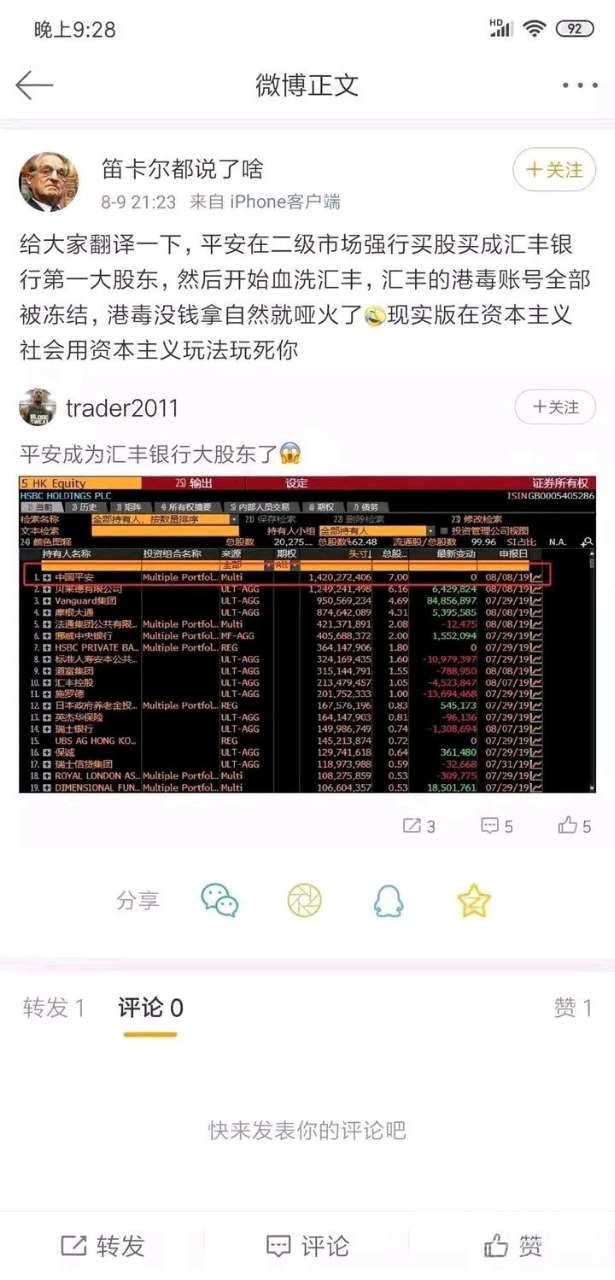This screenshot has height=1280, width=615.
Task: Share to WeChat Moments
Action: [x=304, y=900]
